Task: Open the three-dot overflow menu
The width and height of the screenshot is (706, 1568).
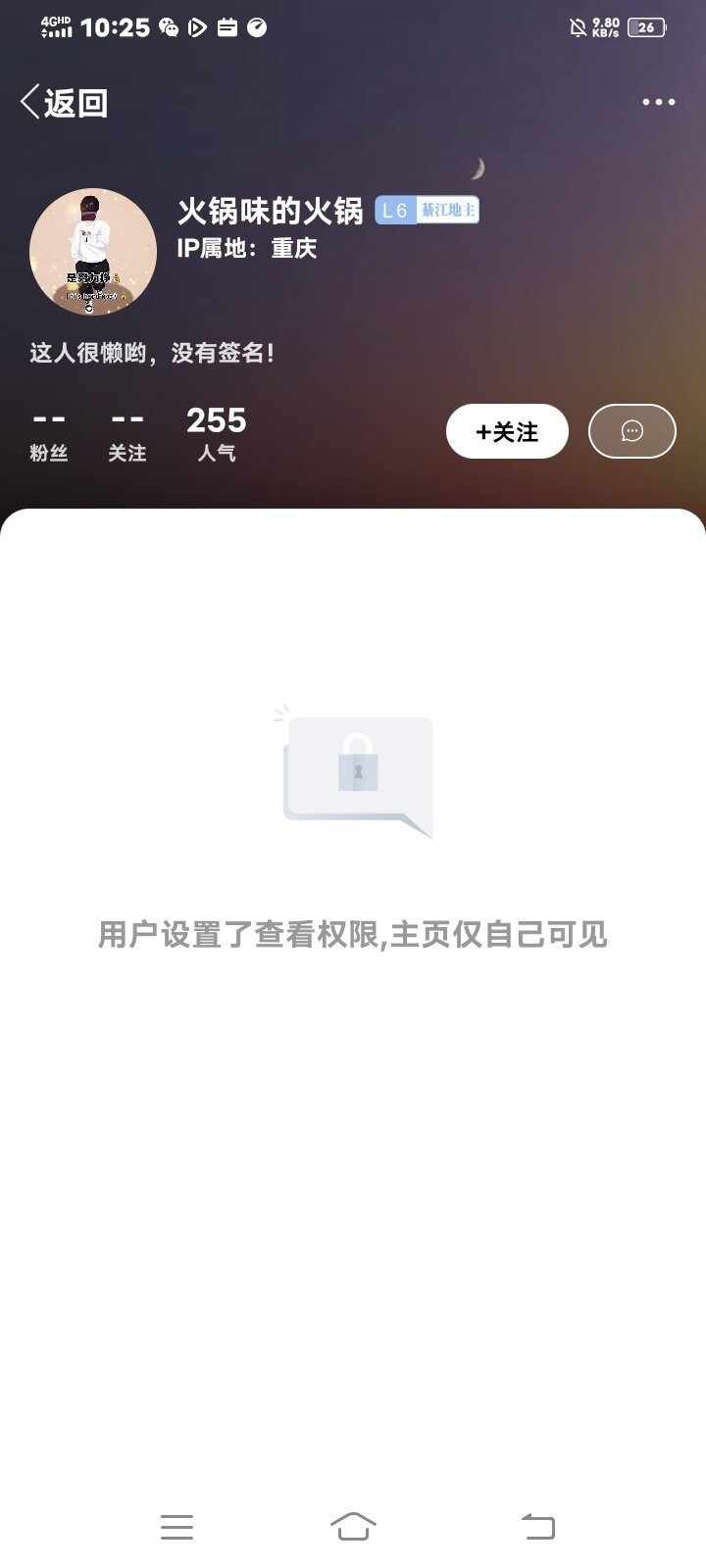Action: coord(658,102)
